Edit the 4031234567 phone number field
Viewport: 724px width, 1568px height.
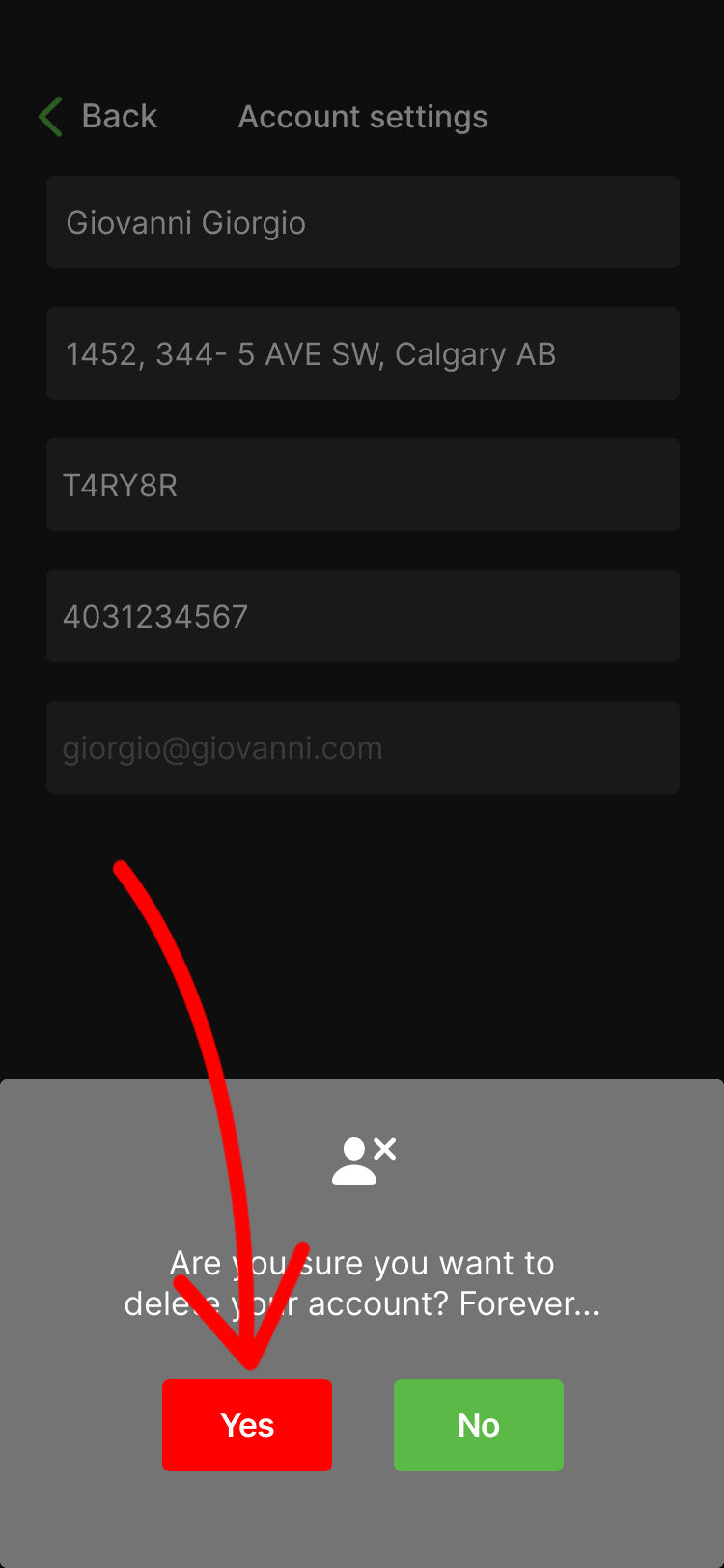click(363, 616)
